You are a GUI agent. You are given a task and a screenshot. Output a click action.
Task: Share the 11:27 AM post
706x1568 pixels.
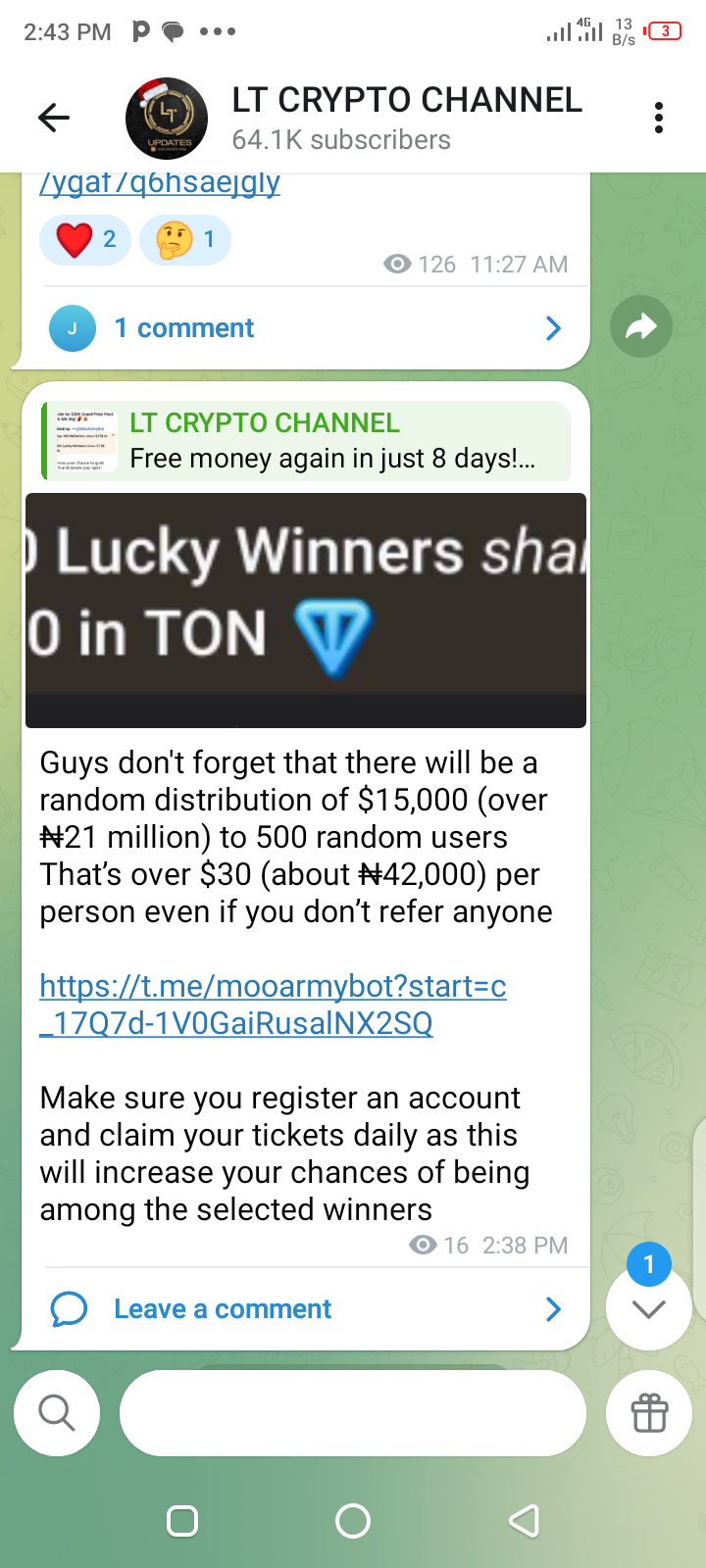point(640,326)
